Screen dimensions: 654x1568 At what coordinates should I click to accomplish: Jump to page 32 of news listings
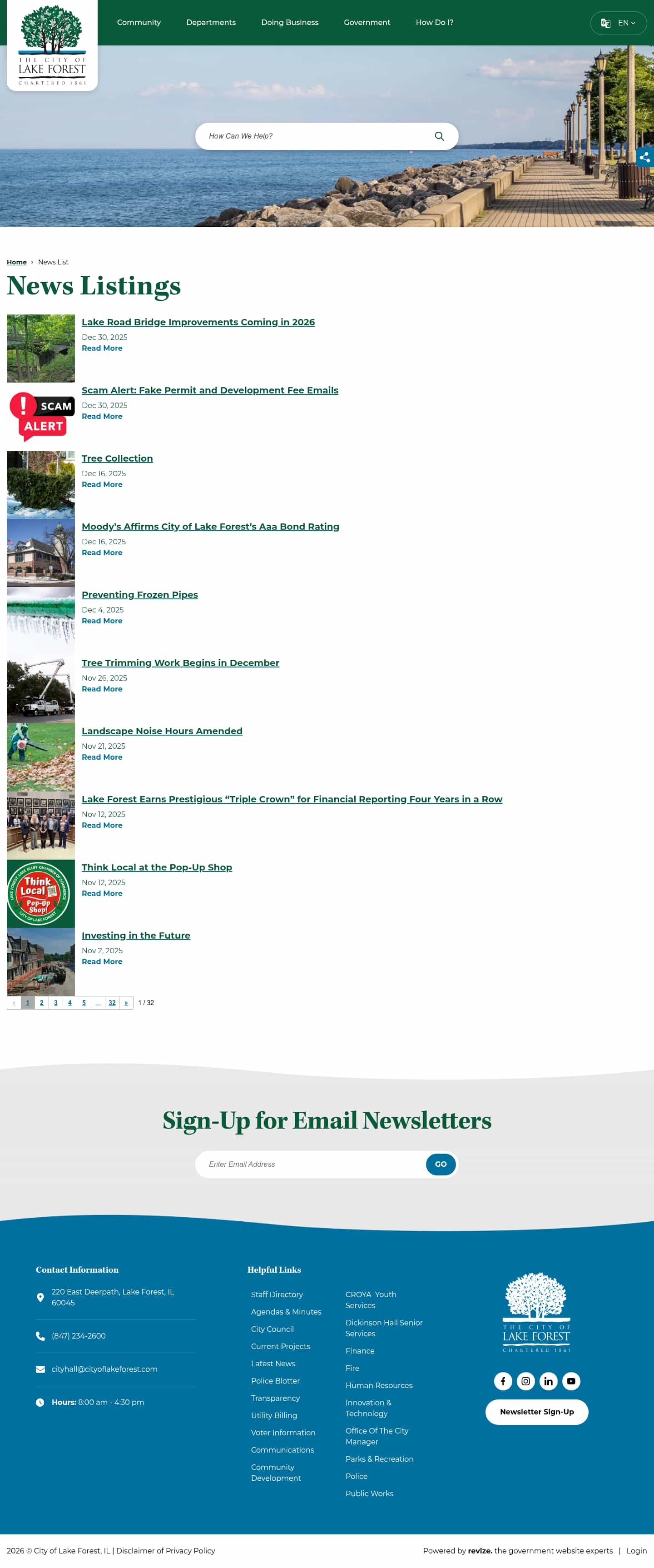[112, 1002]
